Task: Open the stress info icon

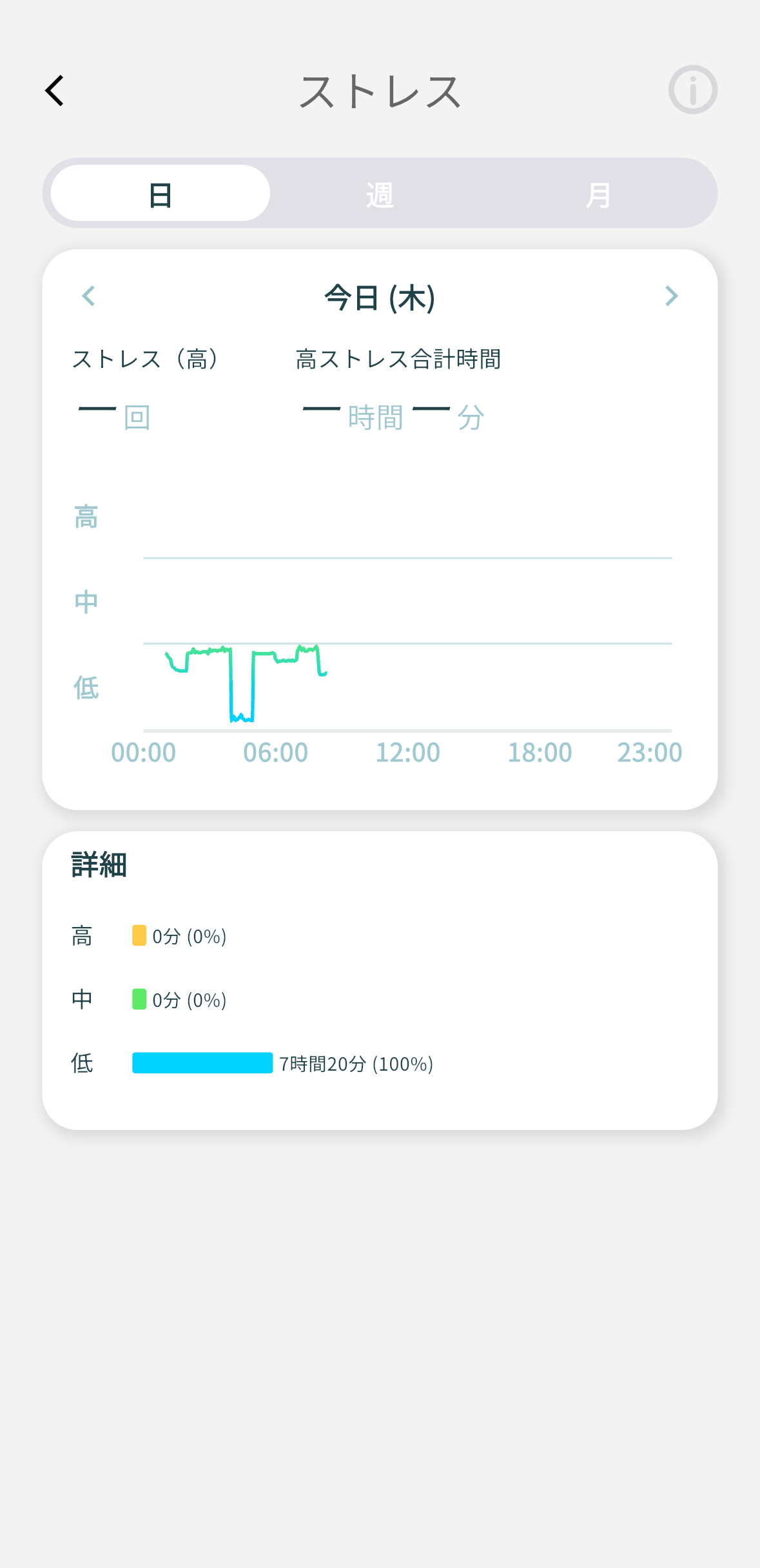Action: tap(692, 90)
